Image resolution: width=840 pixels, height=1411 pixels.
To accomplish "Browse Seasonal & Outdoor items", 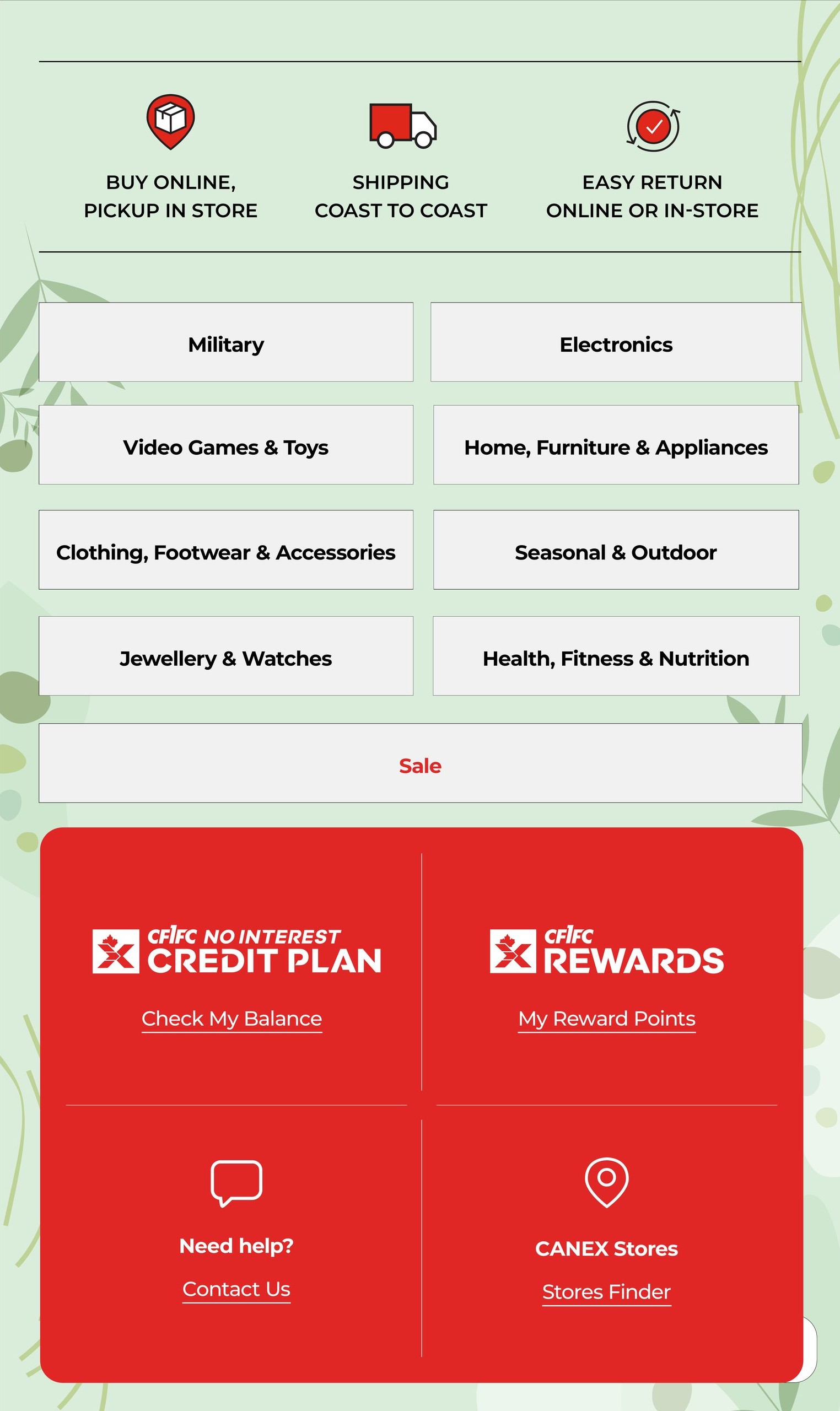I will 616,550.
